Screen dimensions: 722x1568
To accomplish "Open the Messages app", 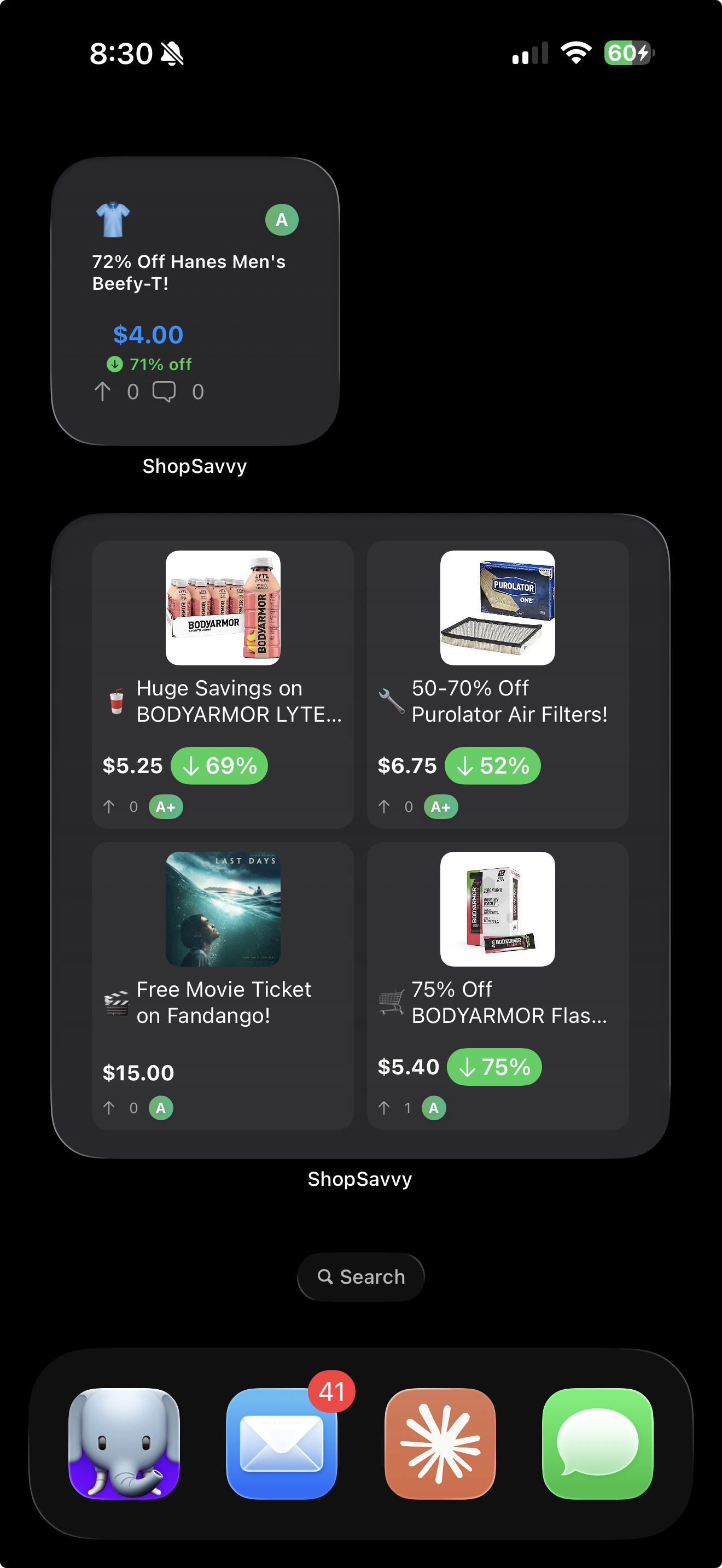I will [597, 1443].
